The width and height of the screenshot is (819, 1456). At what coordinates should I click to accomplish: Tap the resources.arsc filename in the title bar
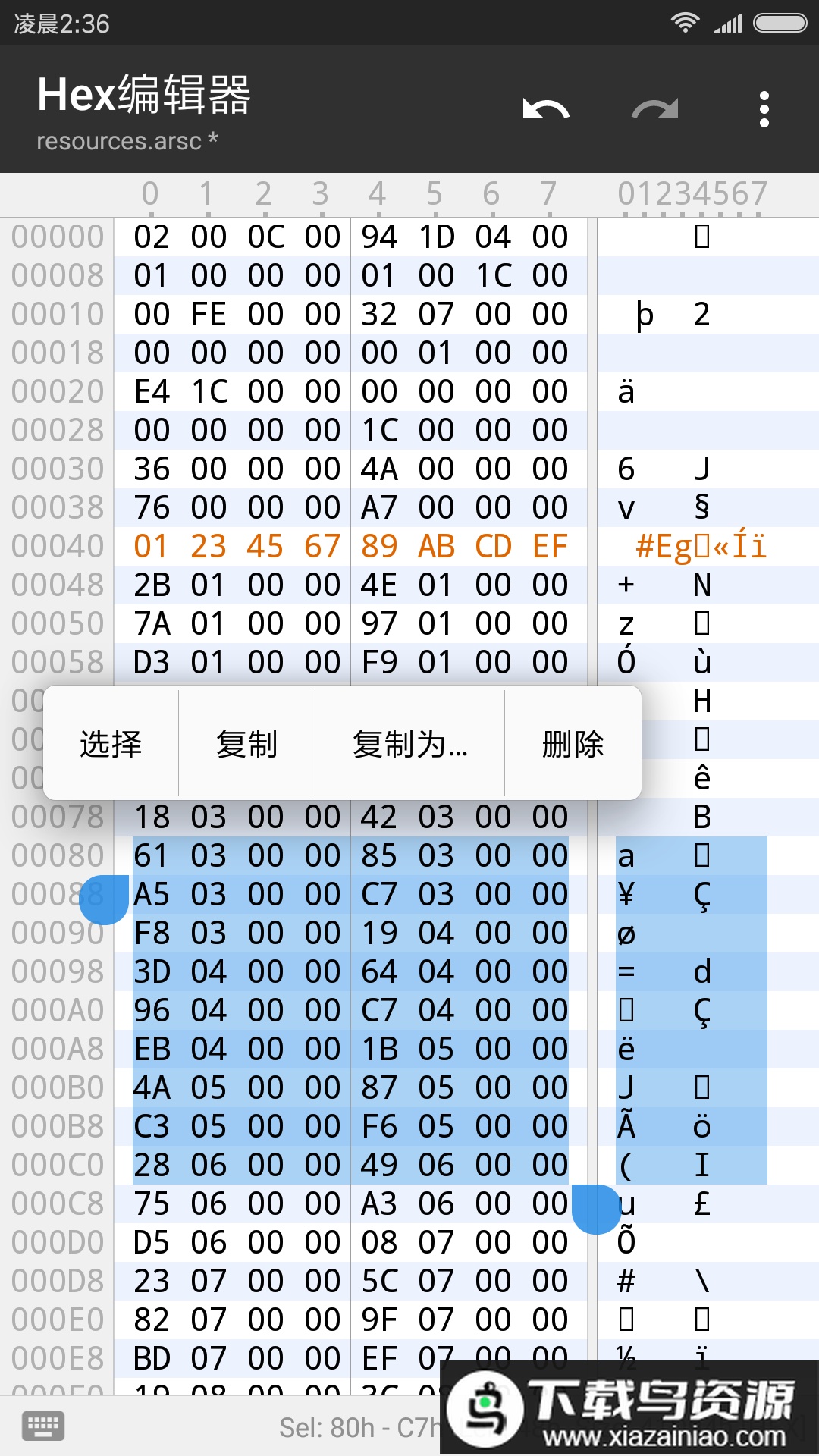point(127,140)
